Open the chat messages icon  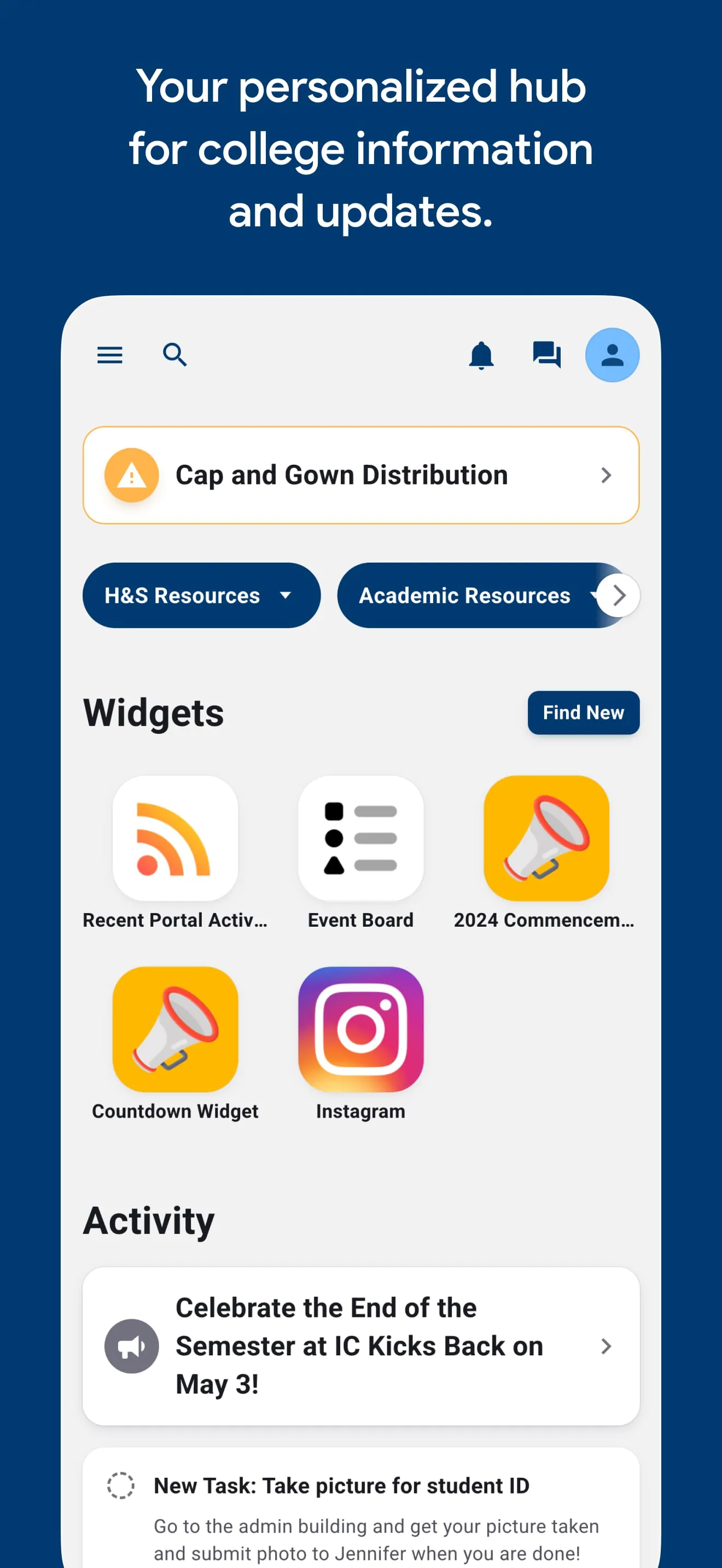coord(545,355)
